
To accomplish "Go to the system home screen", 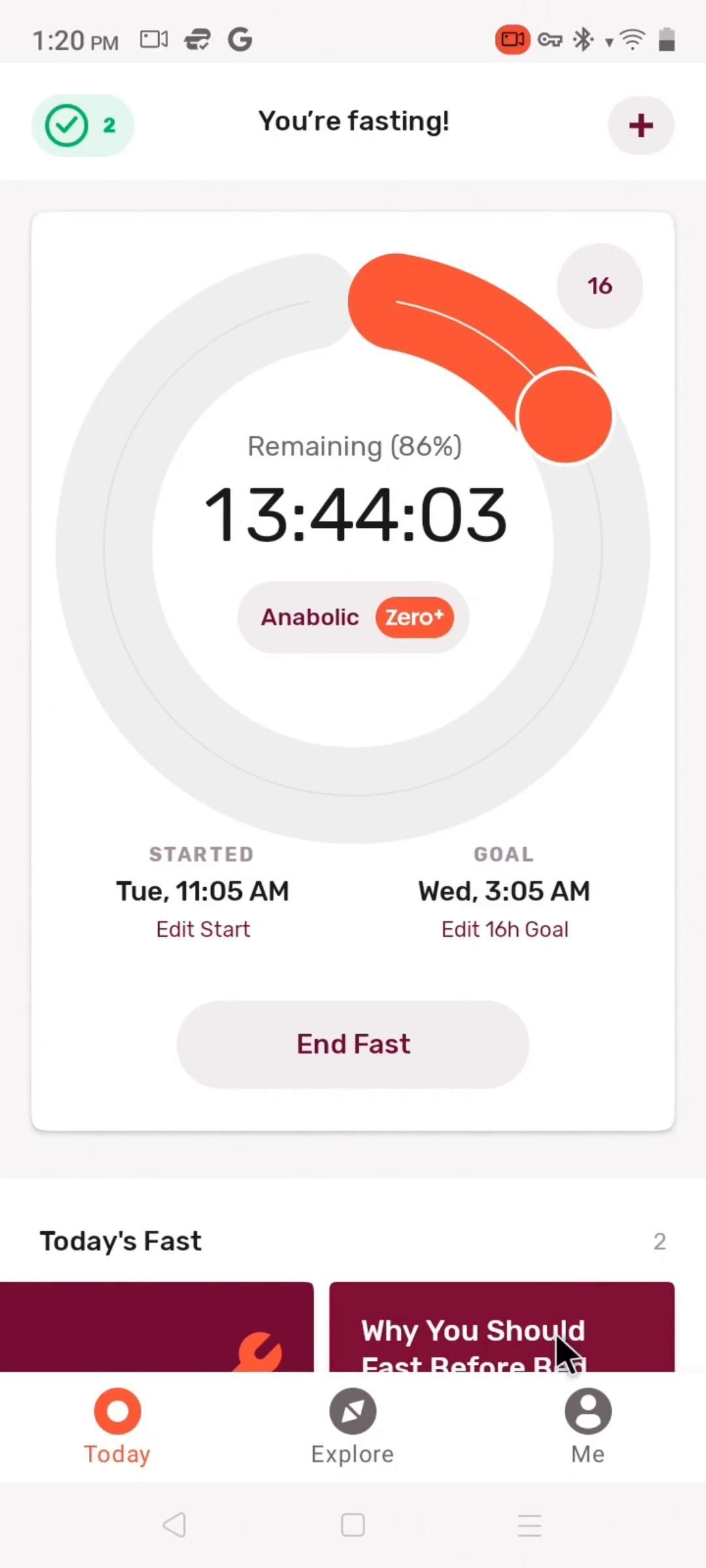I will coord(353,1526).
